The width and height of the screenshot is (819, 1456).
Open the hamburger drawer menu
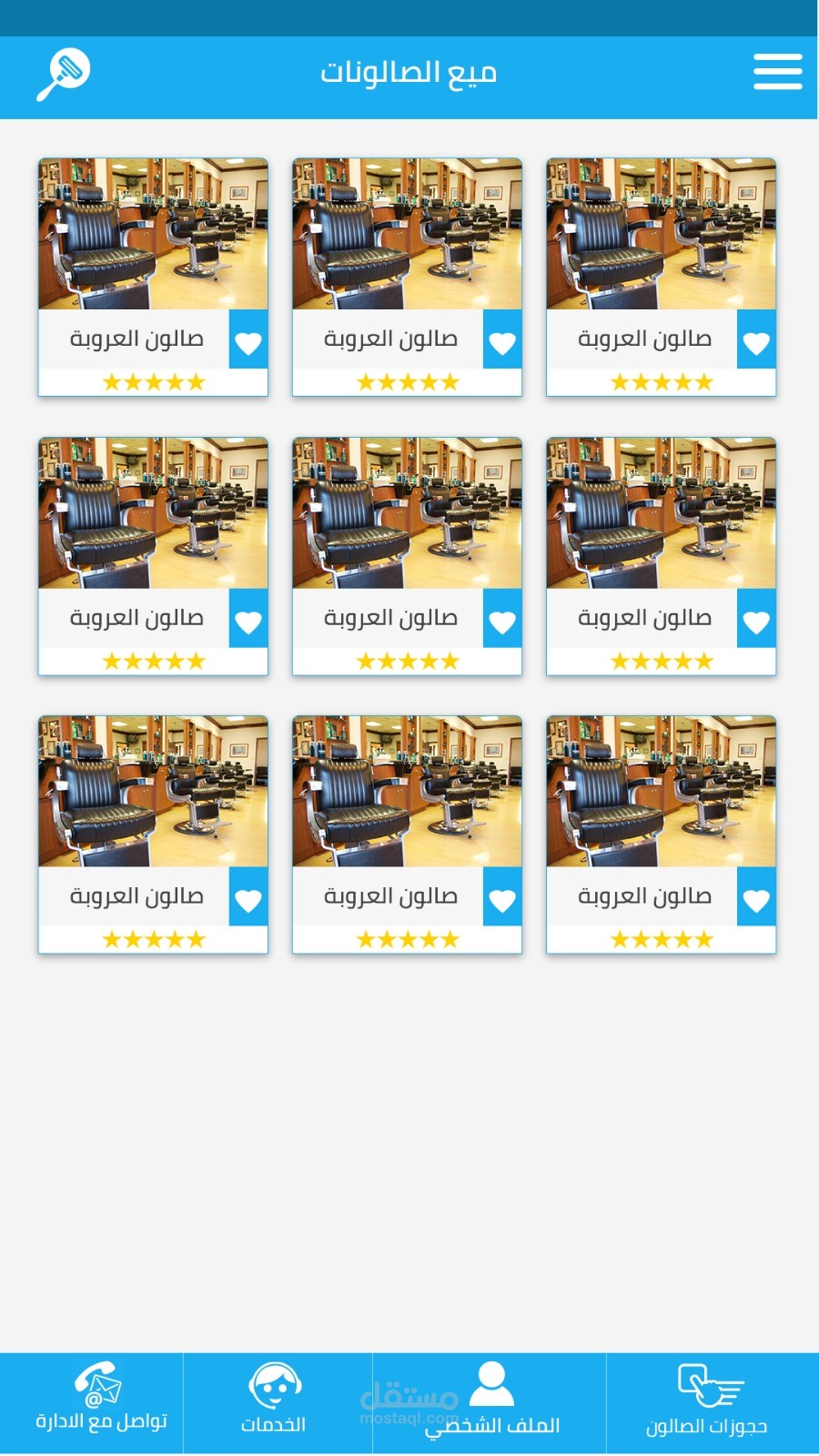[777, 72]
